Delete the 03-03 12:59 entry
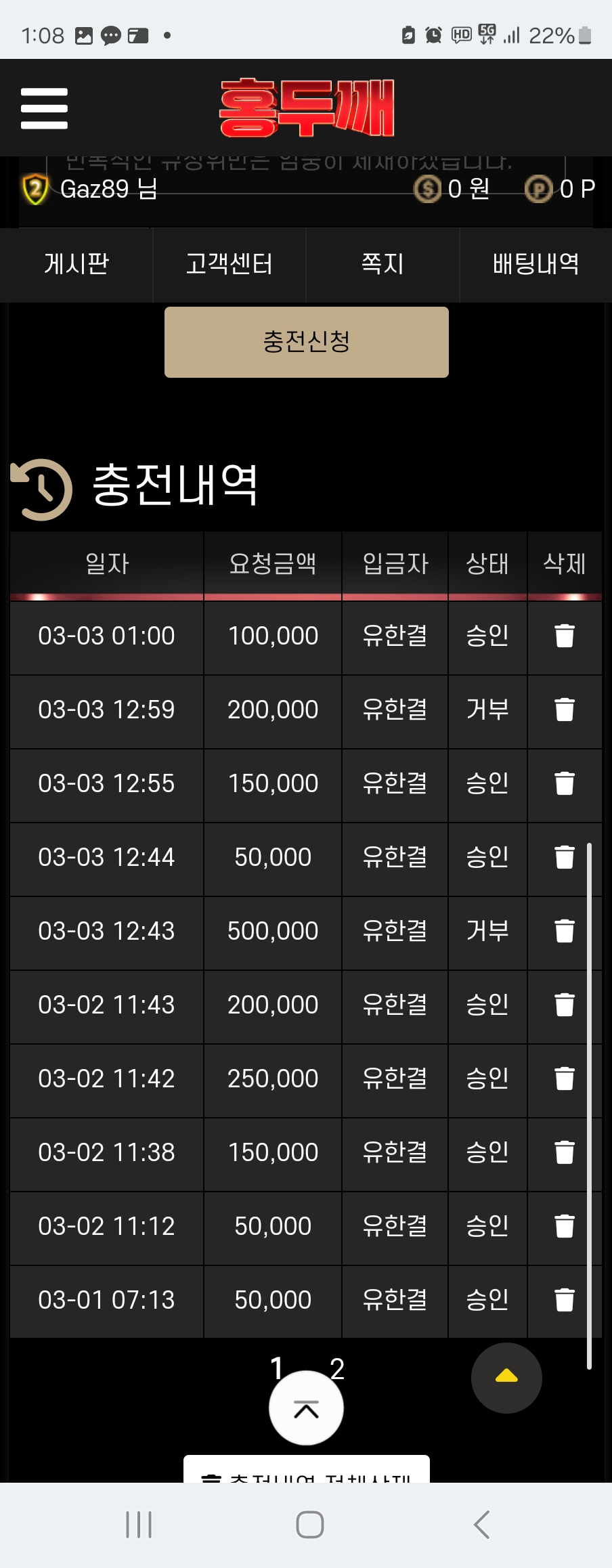Screen dimensions: 612x1568 564,710
